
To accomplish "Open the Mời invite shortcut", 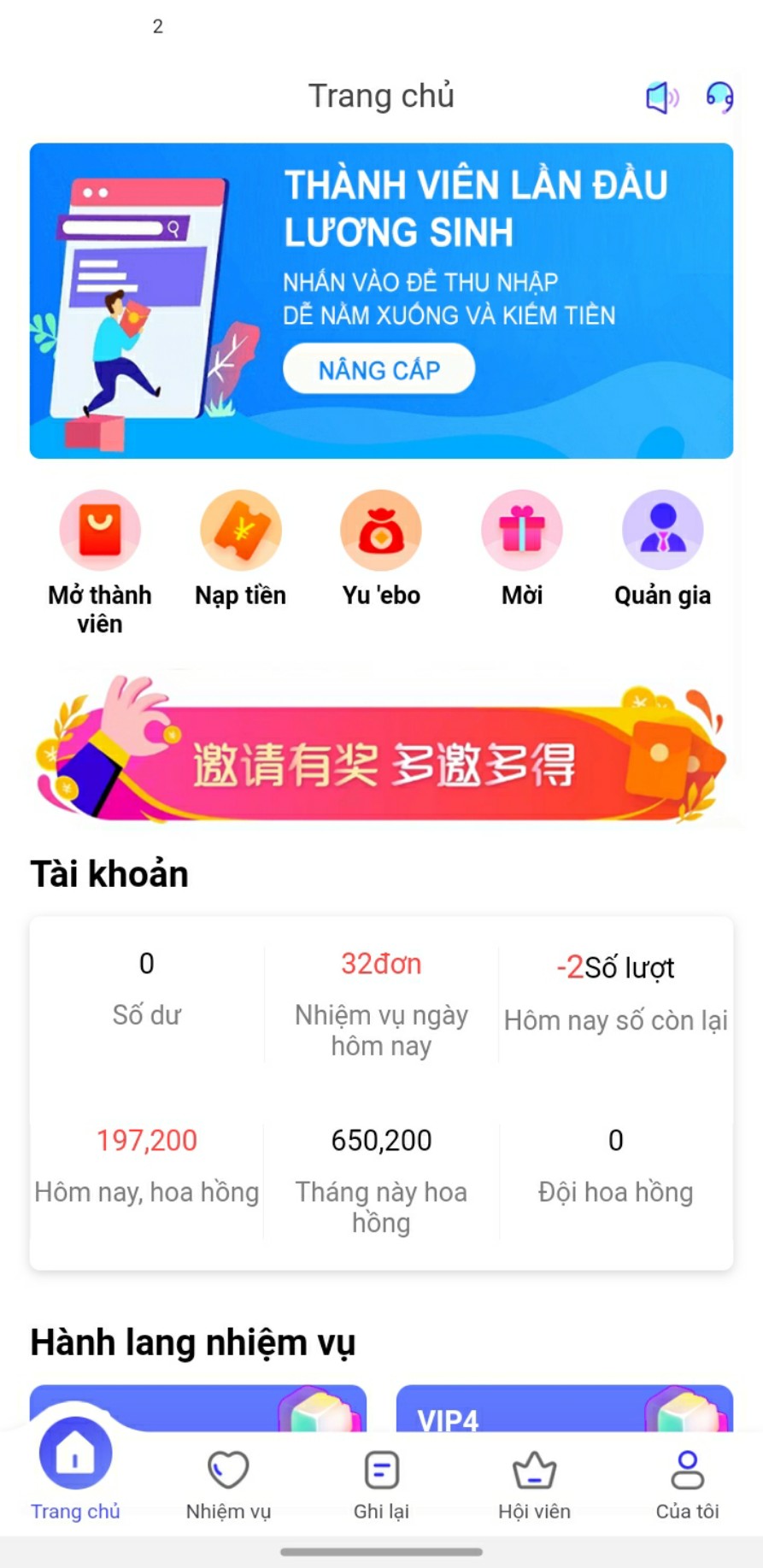I will (x=522, y=531).
